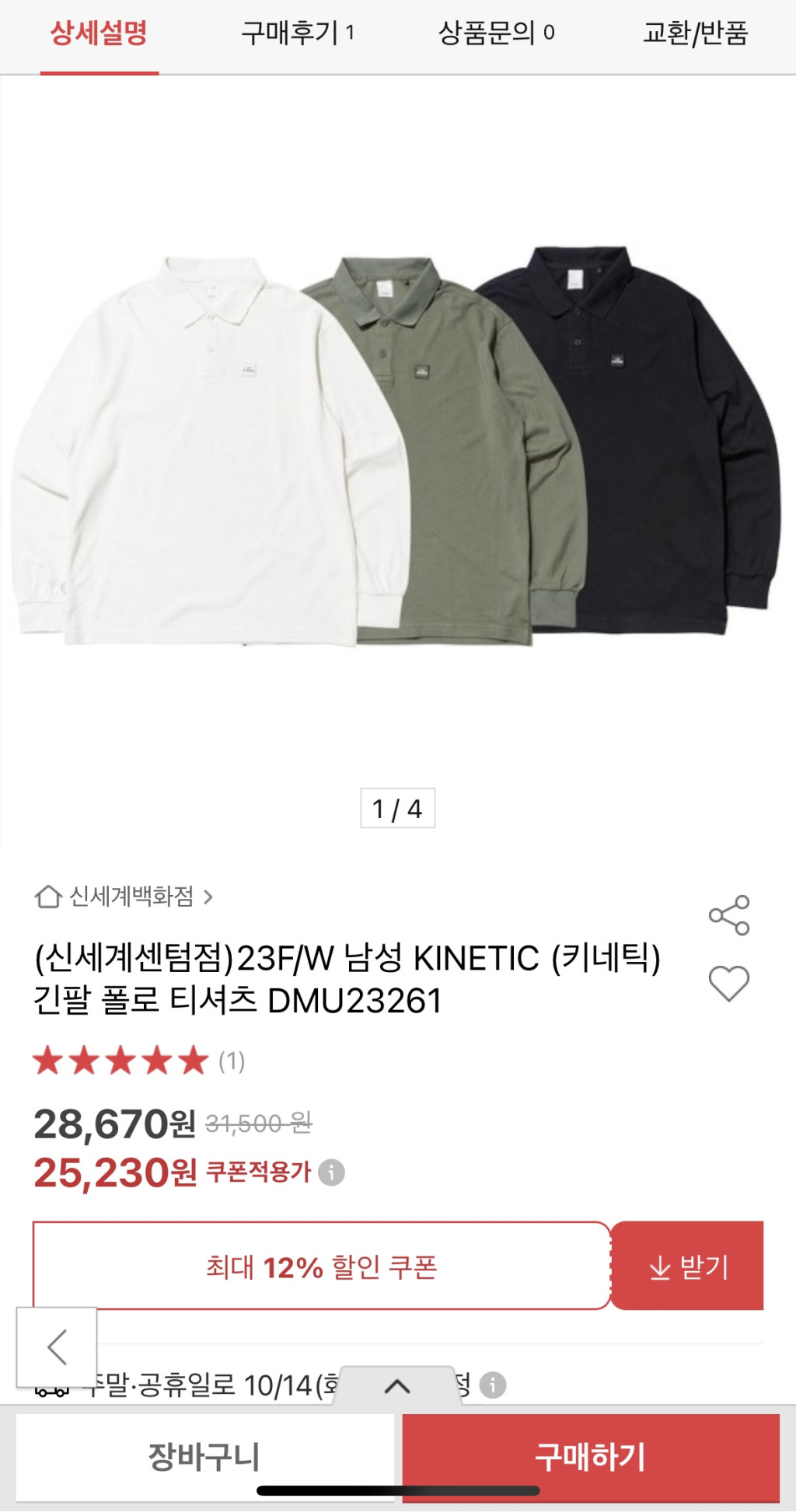Open the five-star rating reviews

tap(138, 1061)
